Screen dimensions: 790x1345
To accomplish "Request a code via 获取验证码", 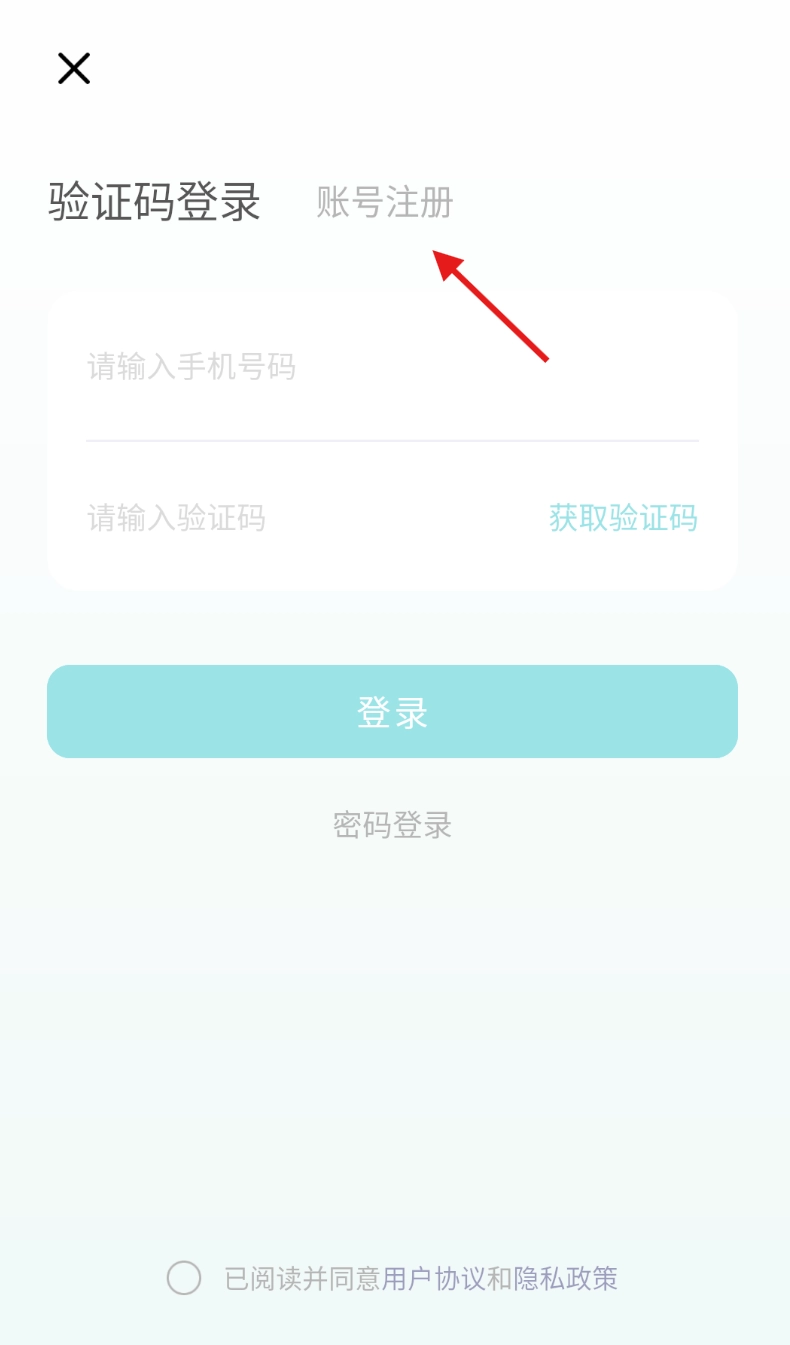I will (623, 518).
